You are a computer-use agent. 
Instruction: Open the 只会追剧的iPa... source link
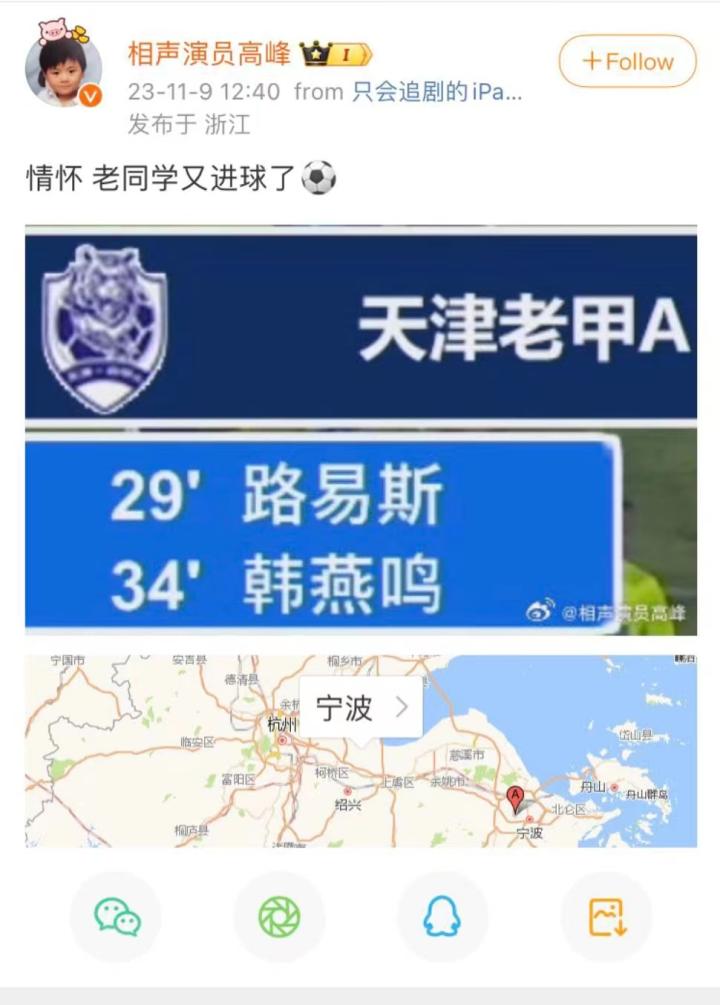436,92
